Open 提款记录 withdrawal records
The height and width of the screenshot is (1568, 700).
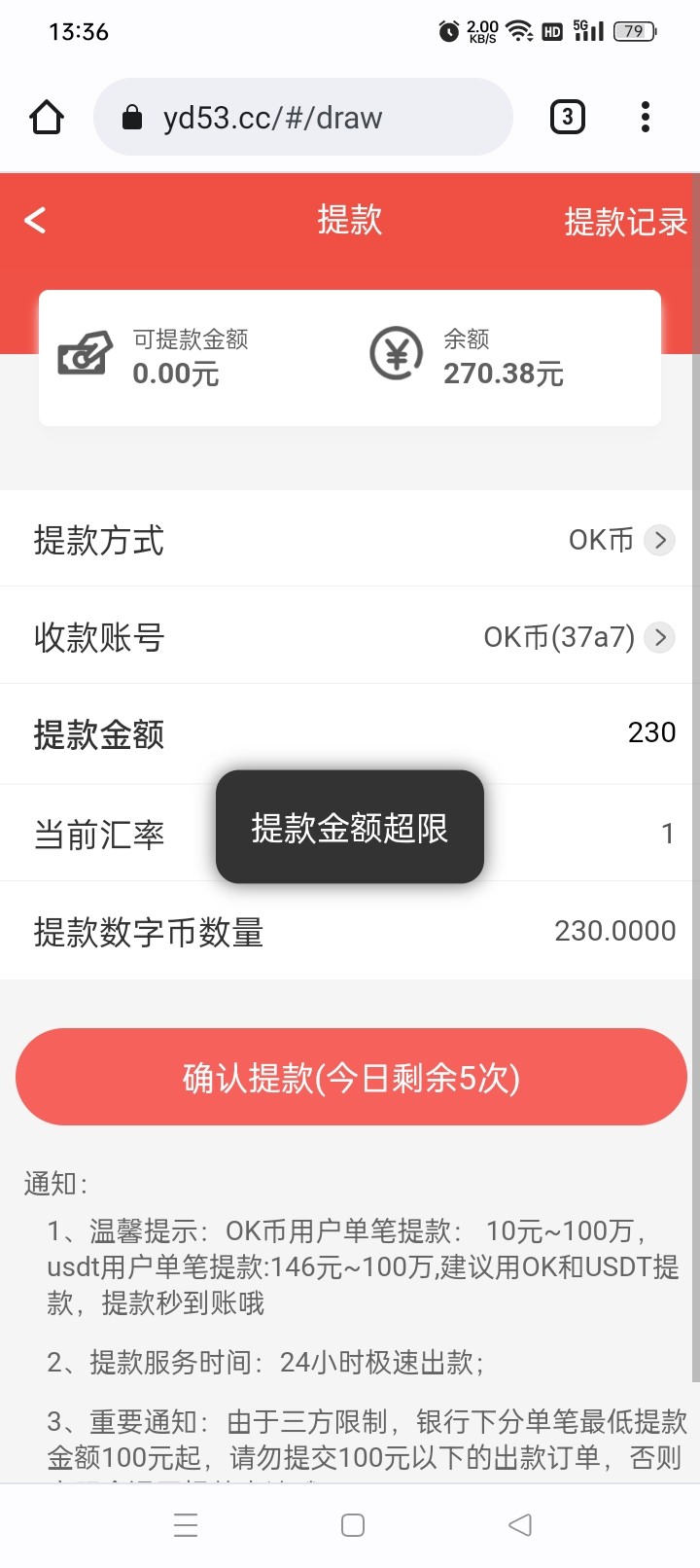[x=625, y=222]
